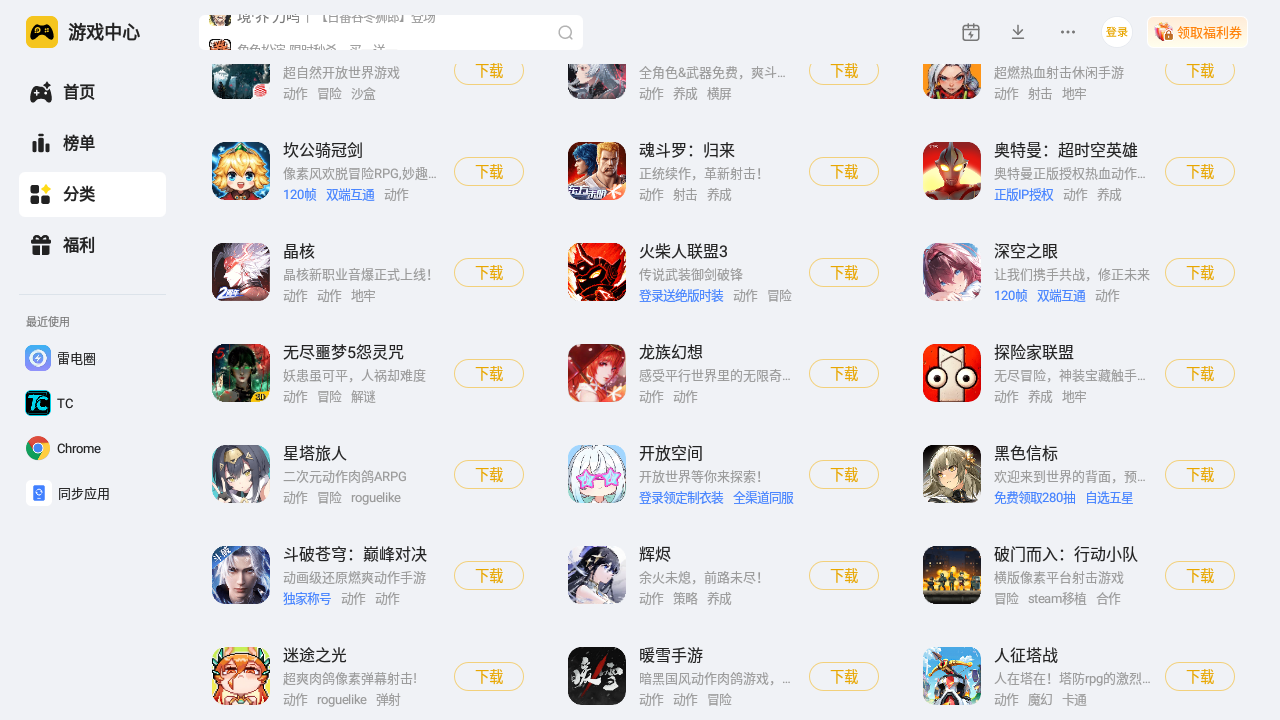Launch 雷电圈 from recent apps
This screenshot has width=1280, height=720.
pyautogui.click(x=75, y=358)
